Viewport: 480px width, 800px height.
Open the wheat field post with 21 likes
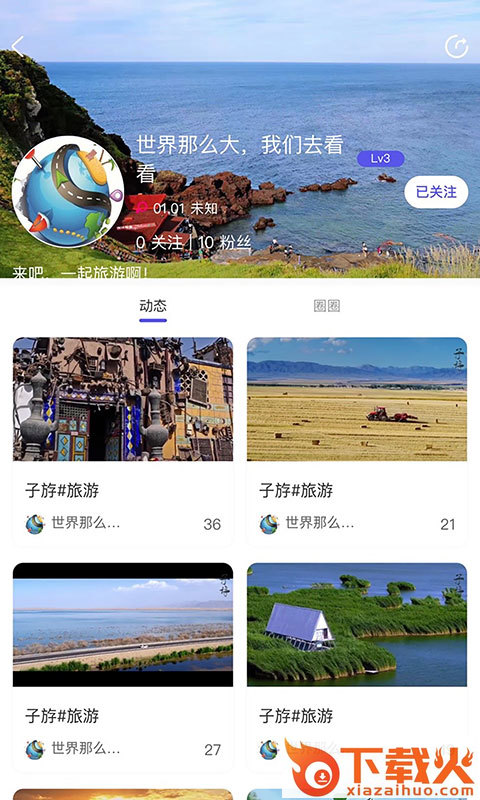[x=357, y=441]
